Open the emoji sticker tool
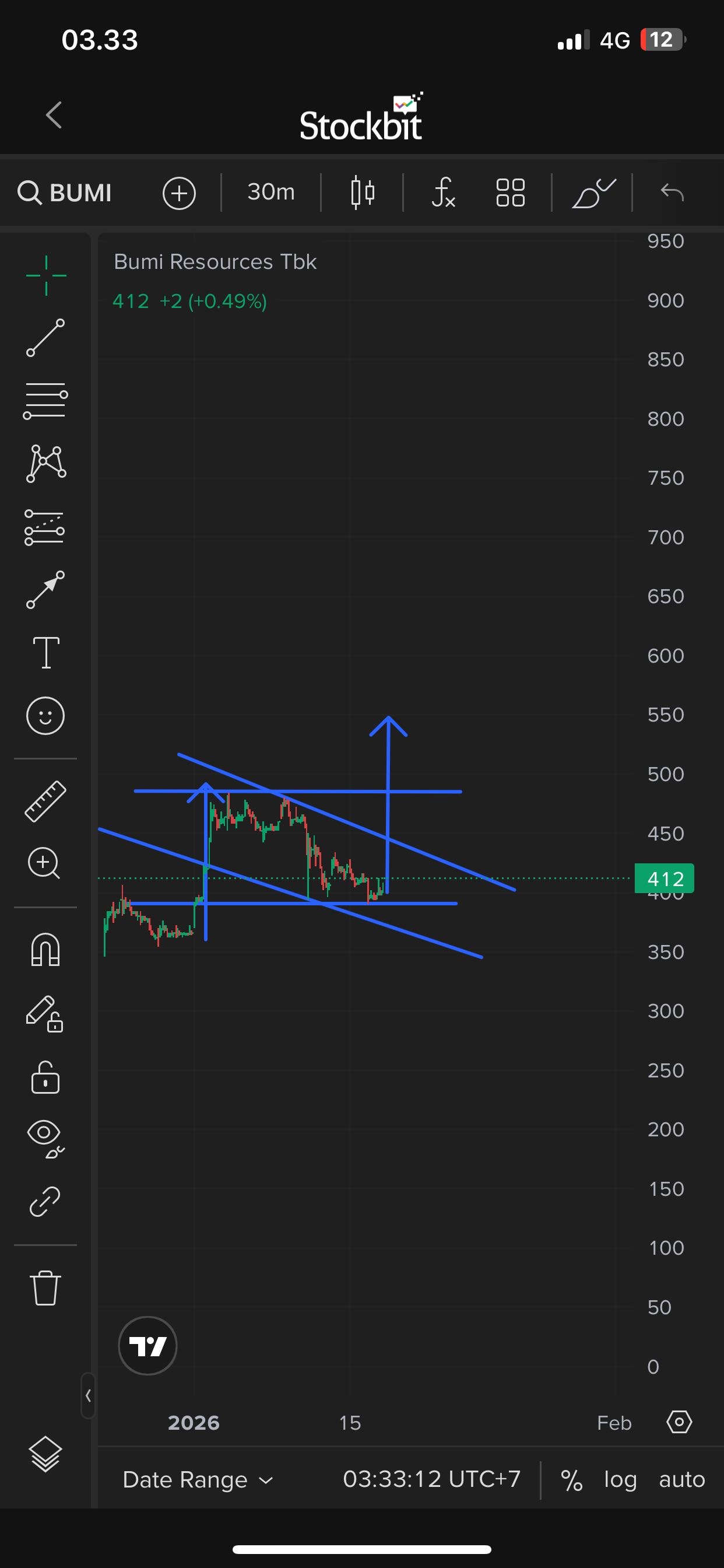 pyautogui.click(x=45, y=715)
